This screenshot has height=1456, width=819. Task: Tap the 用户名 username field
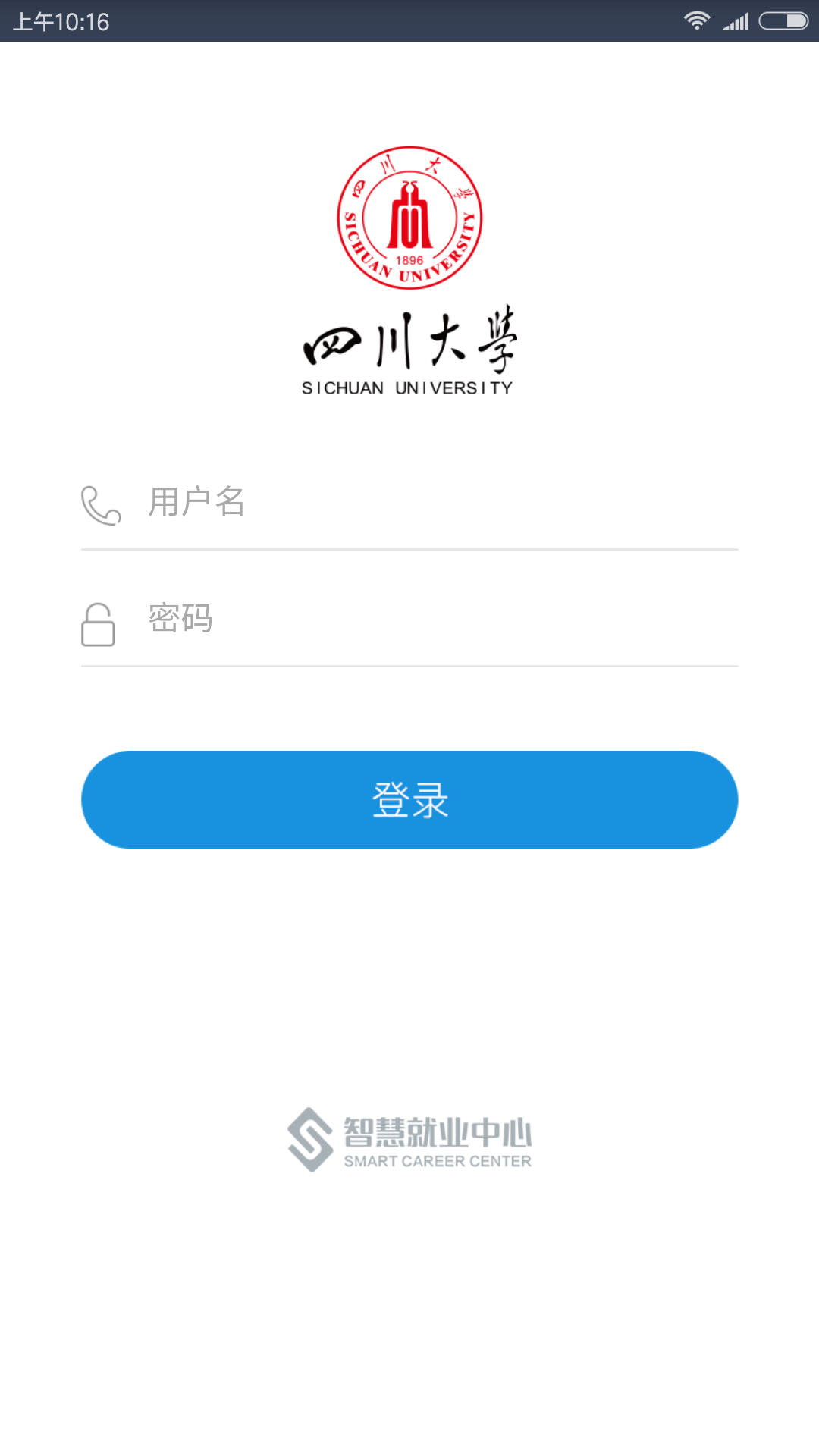[x=440, y=502]
